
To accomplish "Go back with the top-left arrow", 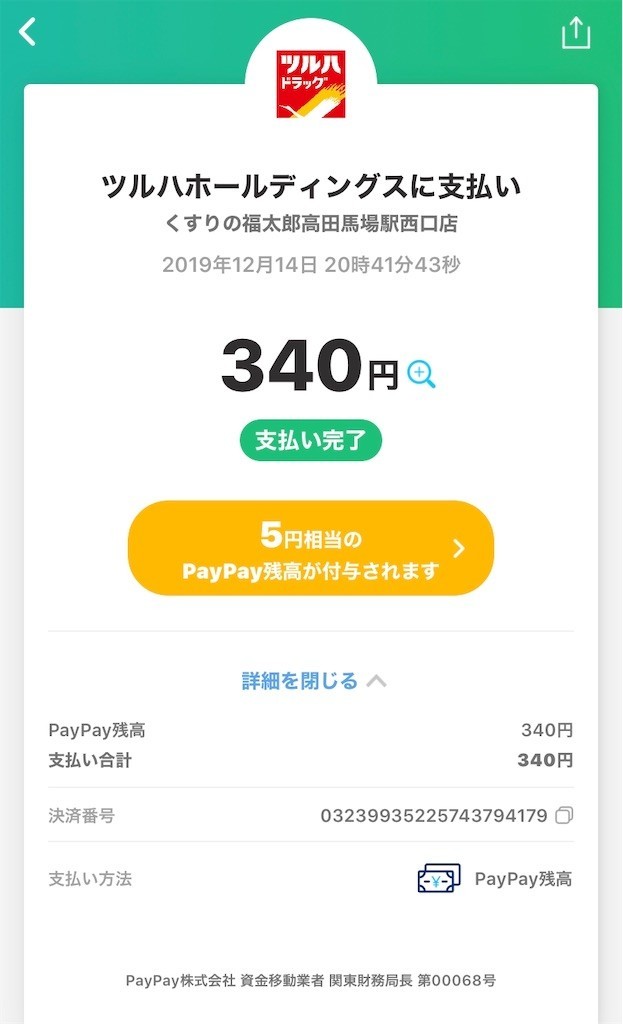I will tap(27, 32).
